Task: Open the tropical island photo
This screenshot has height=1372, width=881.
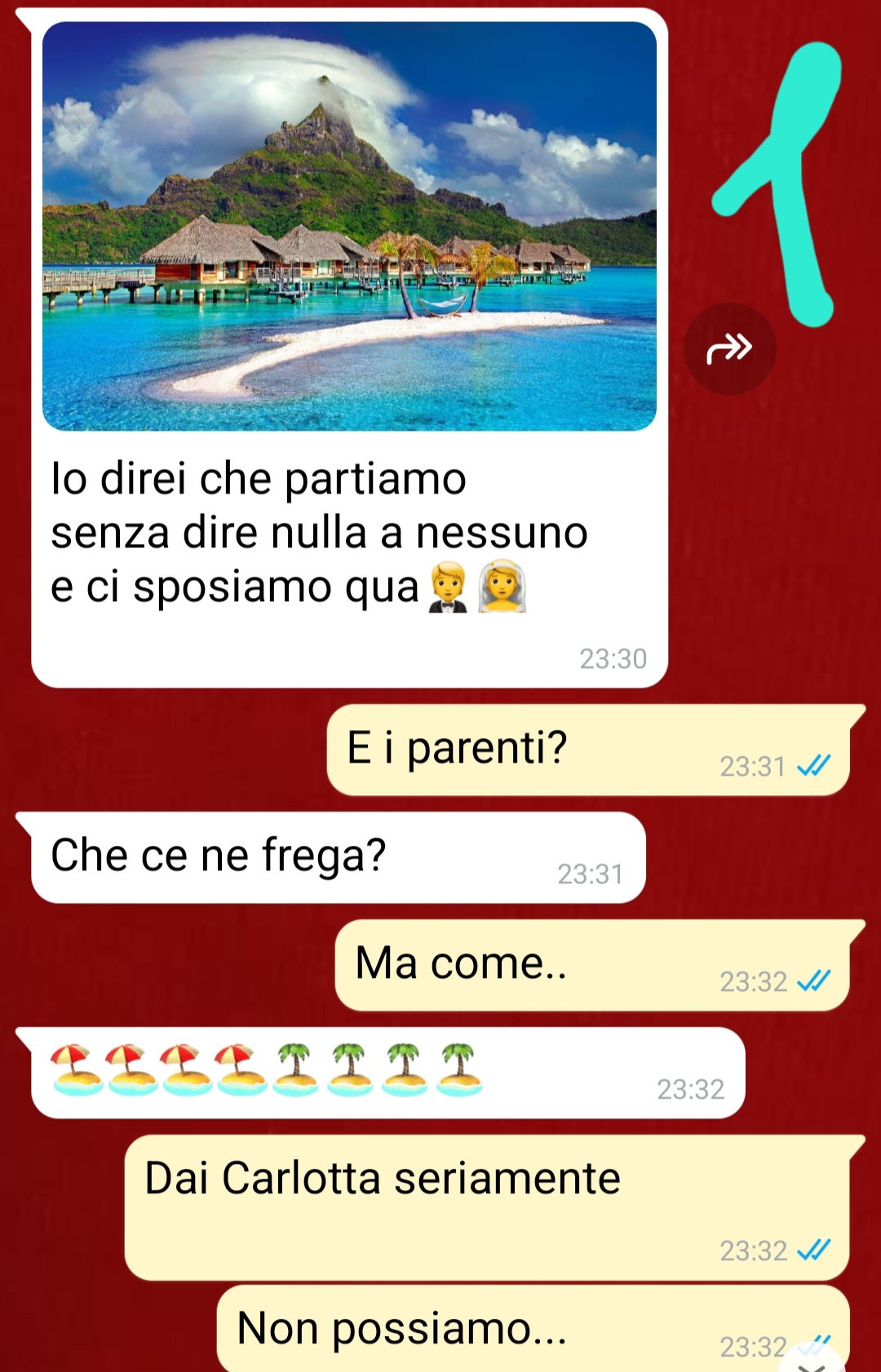Action: tap(349, 227)
